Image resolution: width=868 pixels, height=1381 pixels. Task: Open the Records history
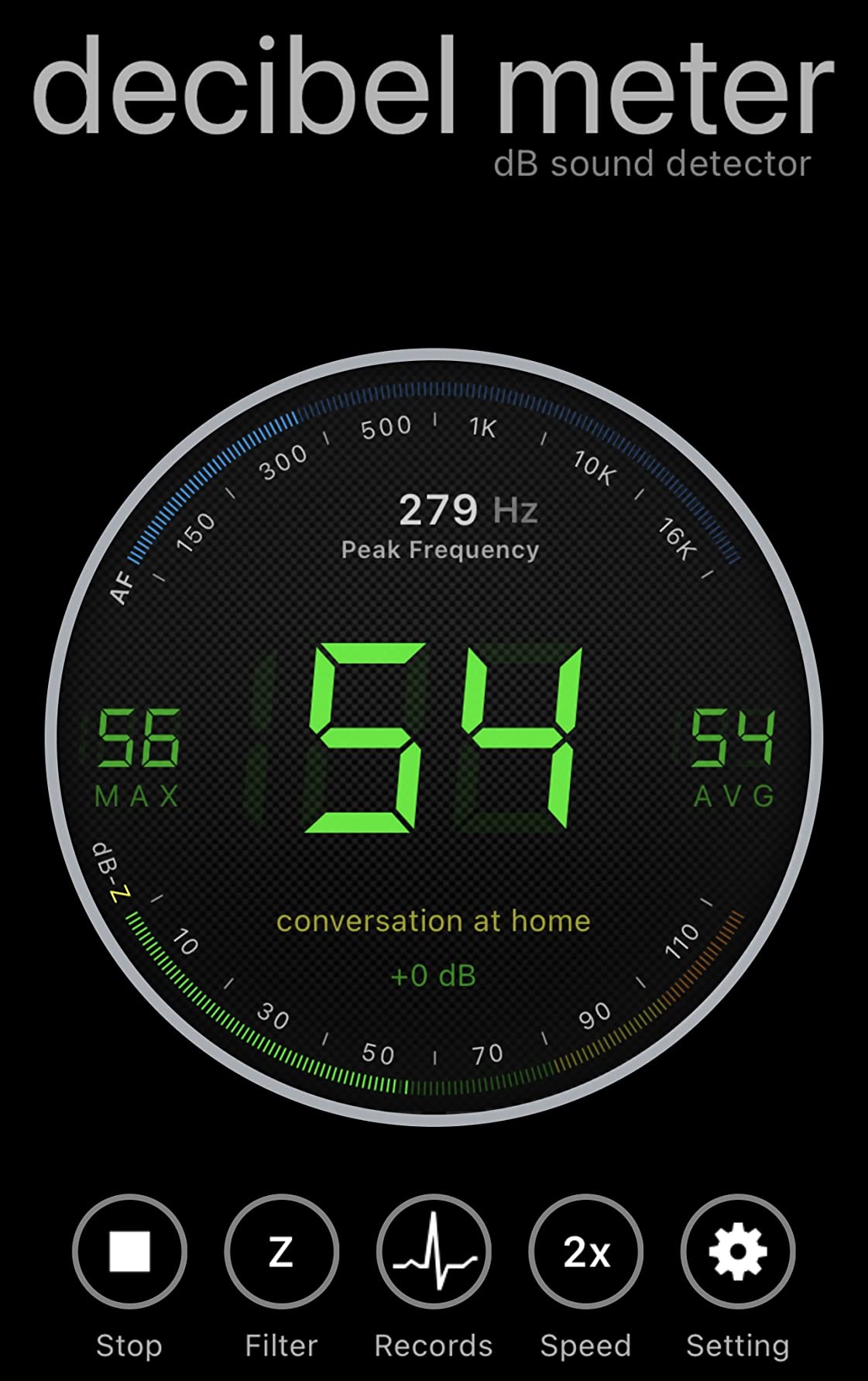pyautogui.click(x=434, y=1252)
